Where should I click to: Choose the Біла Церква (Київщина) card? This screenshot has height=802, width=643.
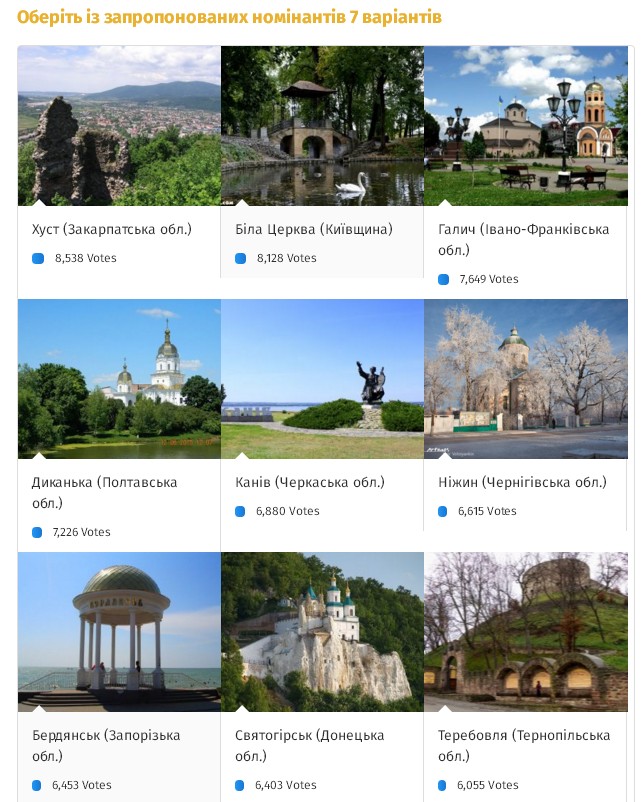click(322, 126)
